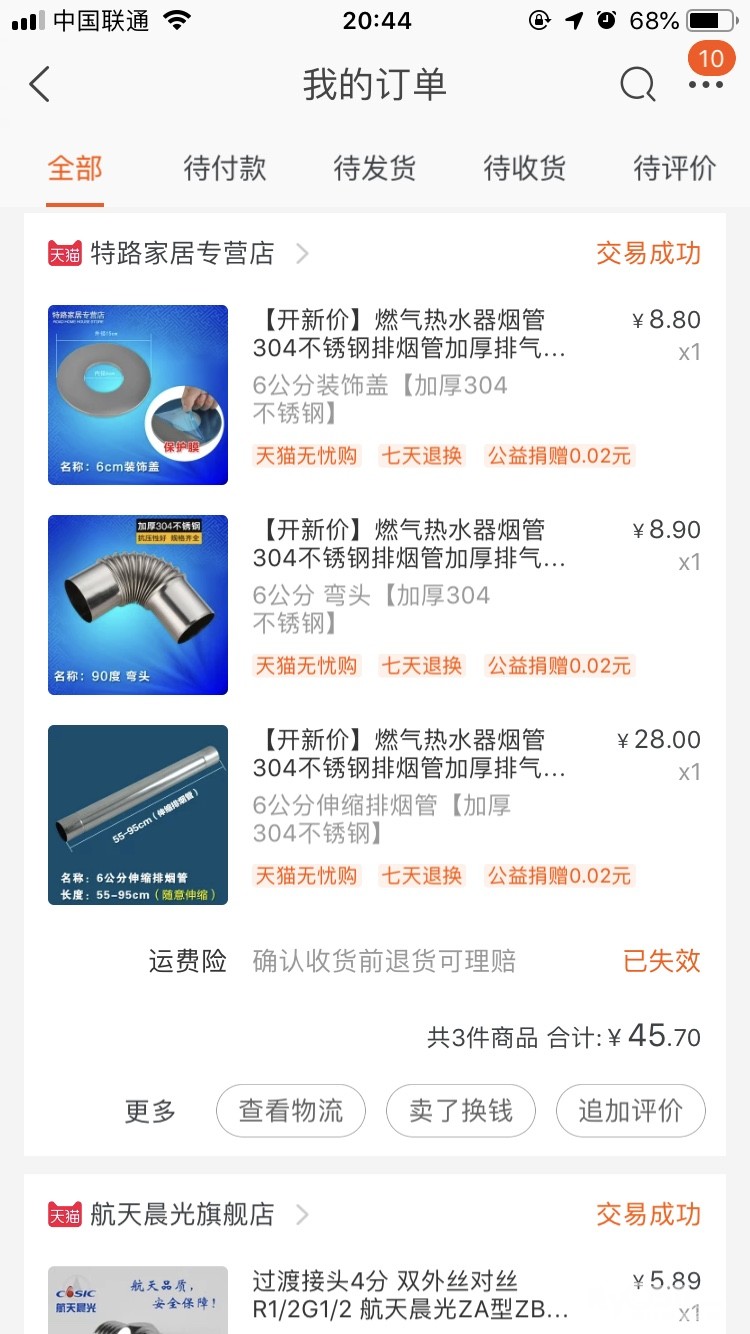Open the 6公分伸缩排烟管 product image

138,815
